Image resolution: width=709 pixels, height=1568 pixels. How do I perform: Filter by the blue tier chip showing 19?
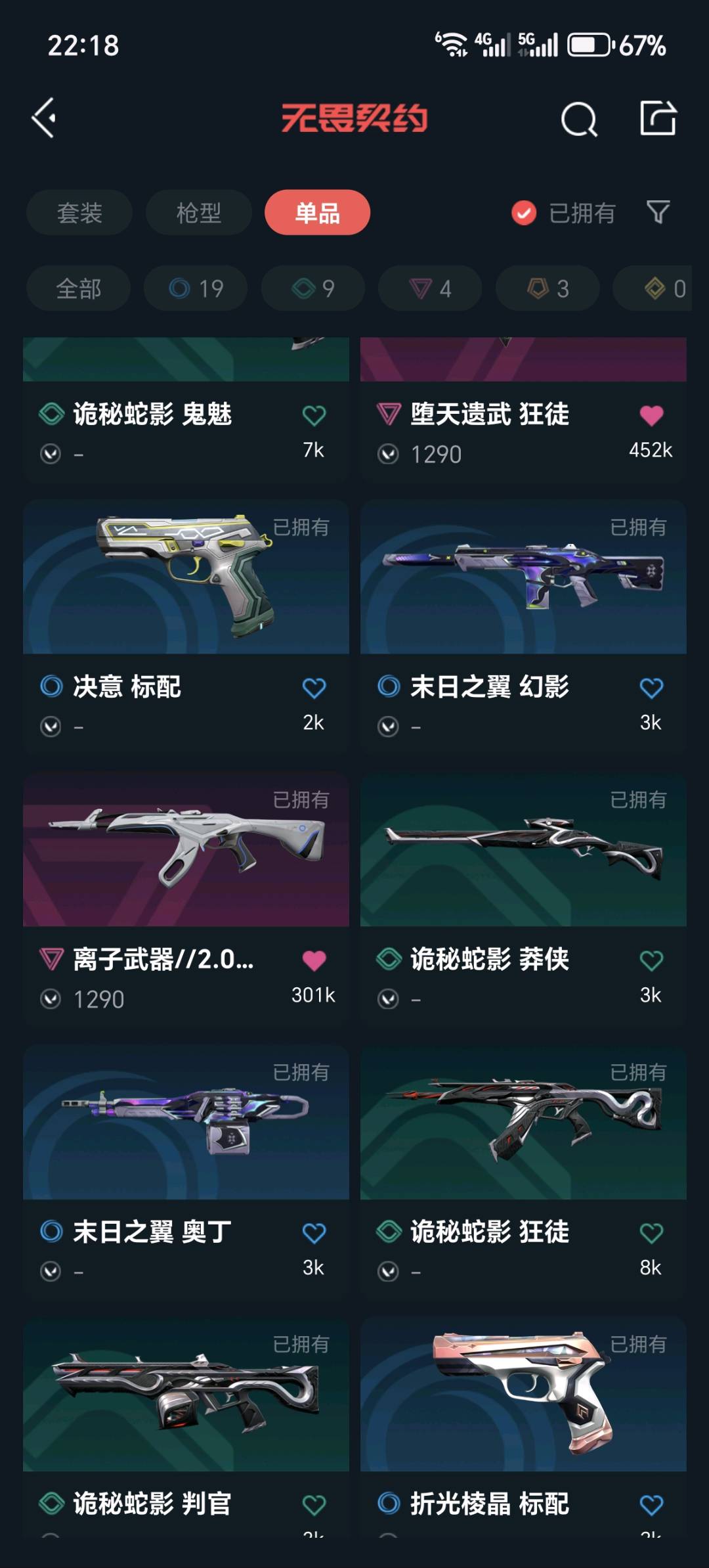(196, 288)
